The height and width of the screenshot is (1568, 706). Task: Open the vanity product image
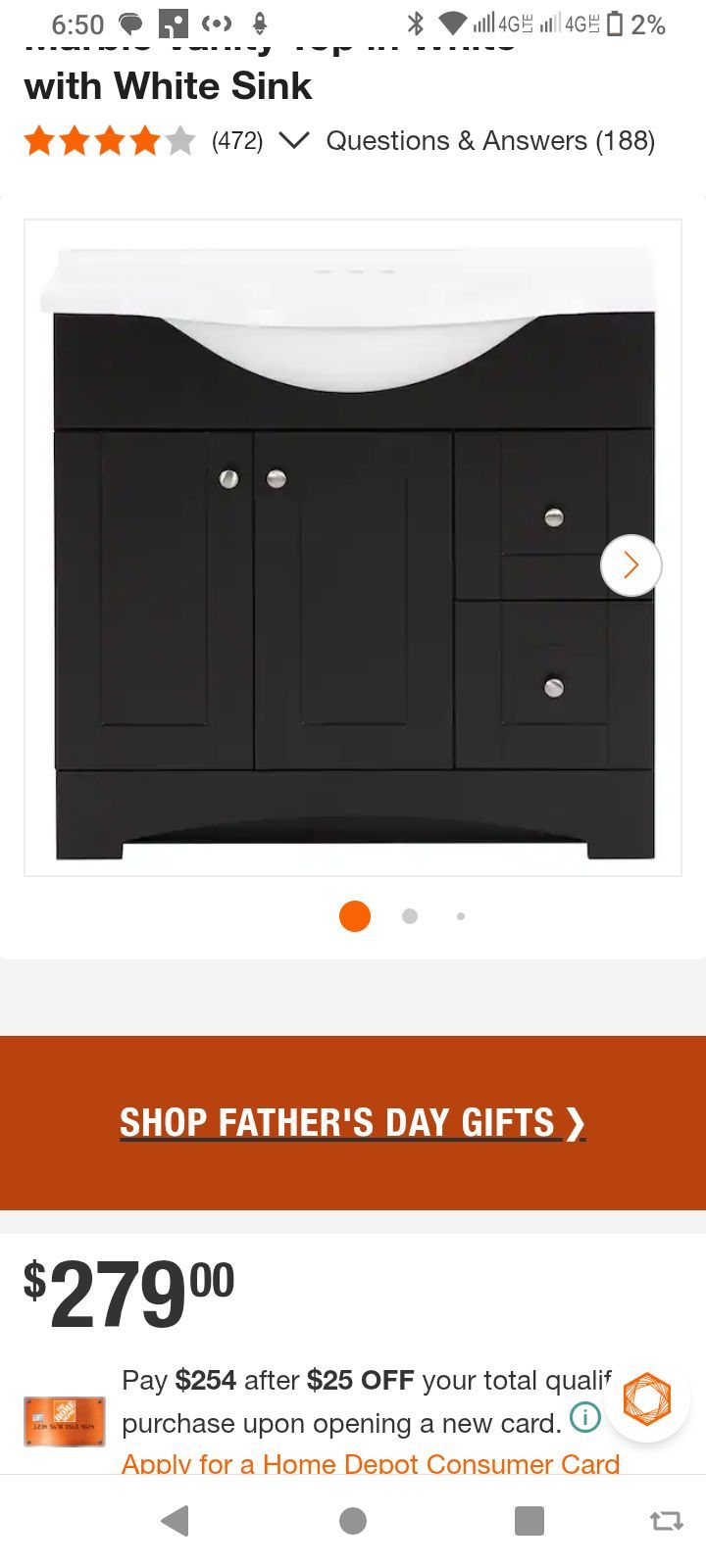pos(353,548)
